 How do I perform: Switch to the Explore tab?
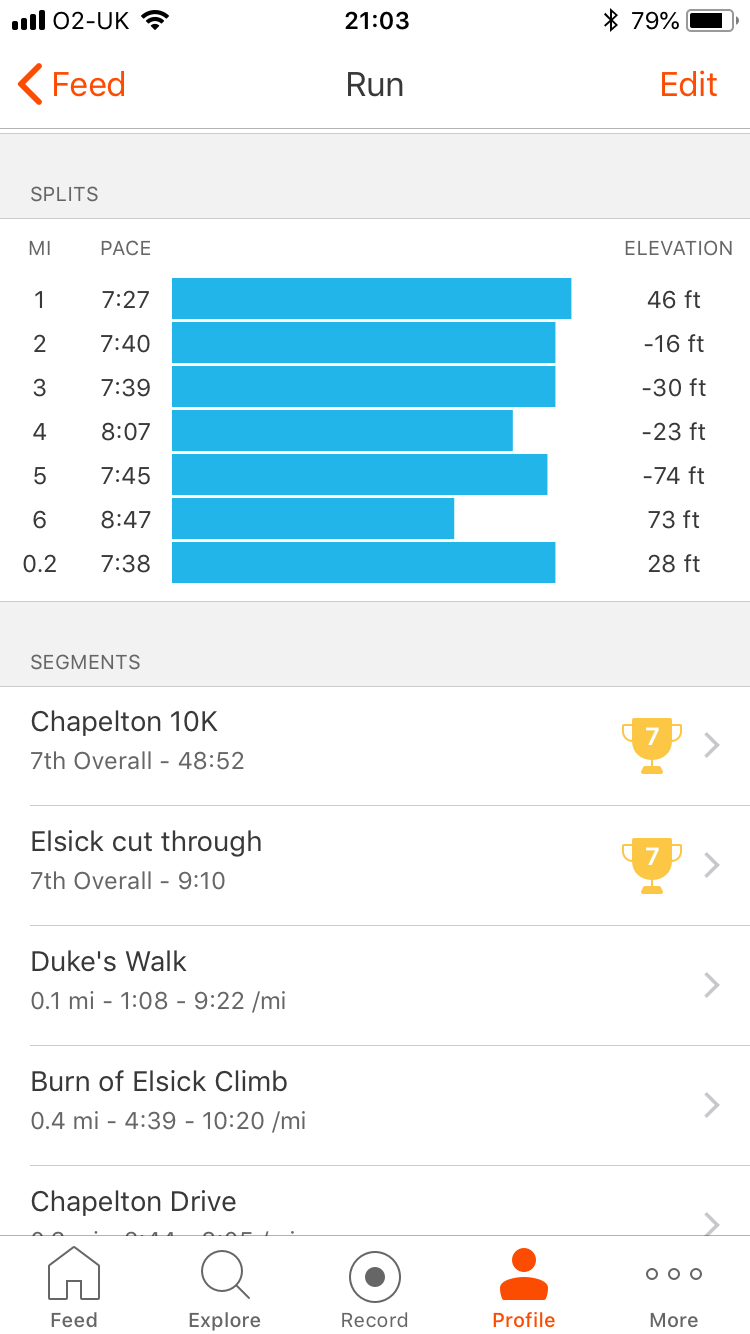(x=224, y=1286)
